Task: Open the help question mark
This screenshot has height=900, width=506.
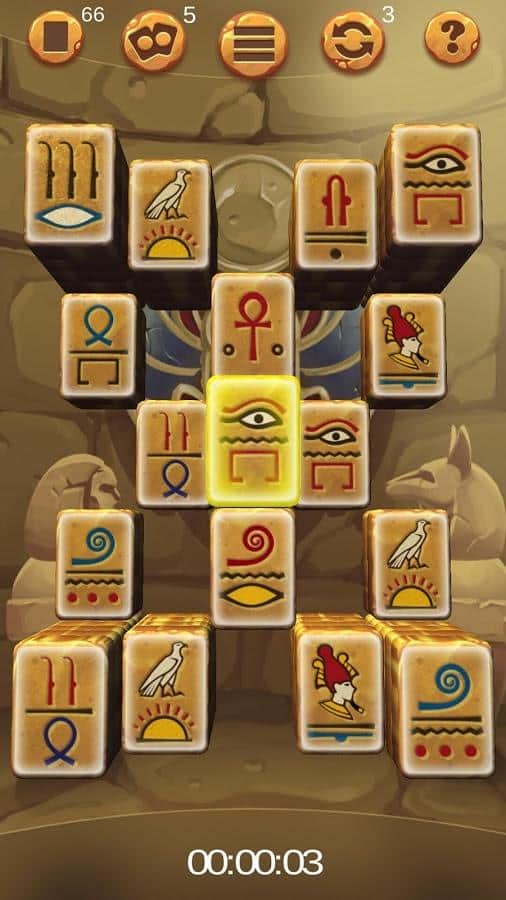Action: click(452, 37)
